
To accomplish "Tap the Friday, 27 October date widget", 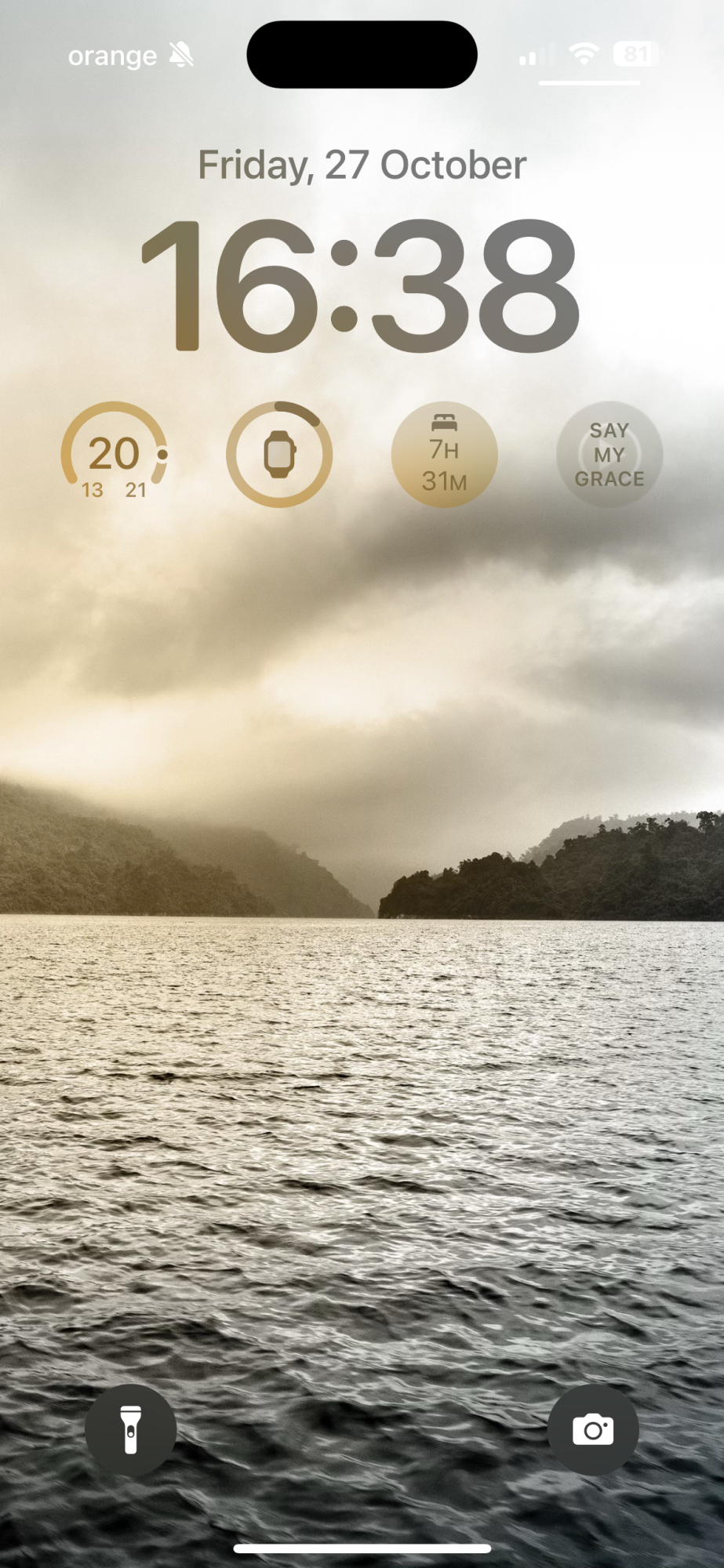I will (362, 165).
